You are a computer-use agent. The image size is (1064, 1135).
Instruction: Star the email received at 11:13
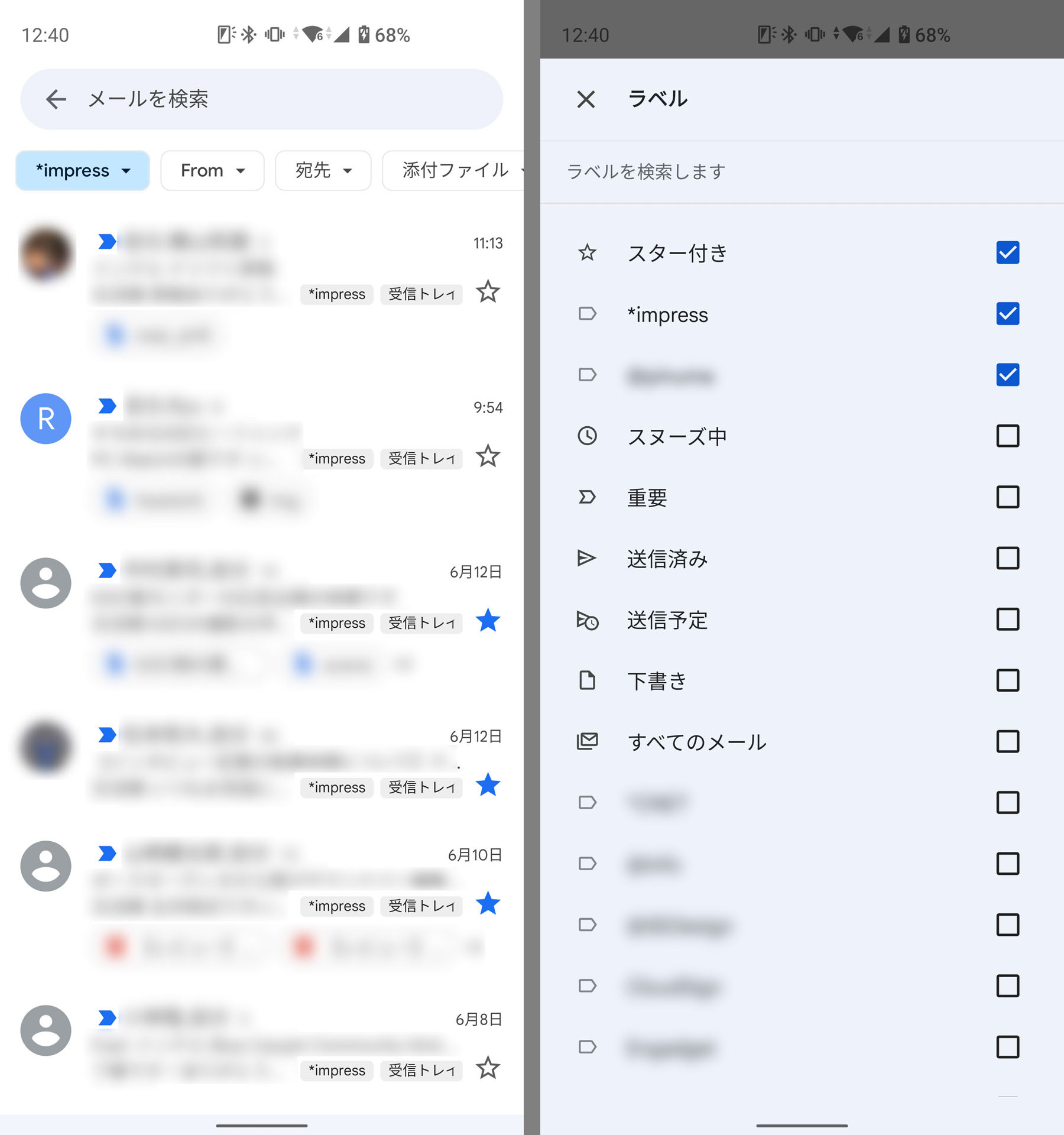[x=488, y=293]
